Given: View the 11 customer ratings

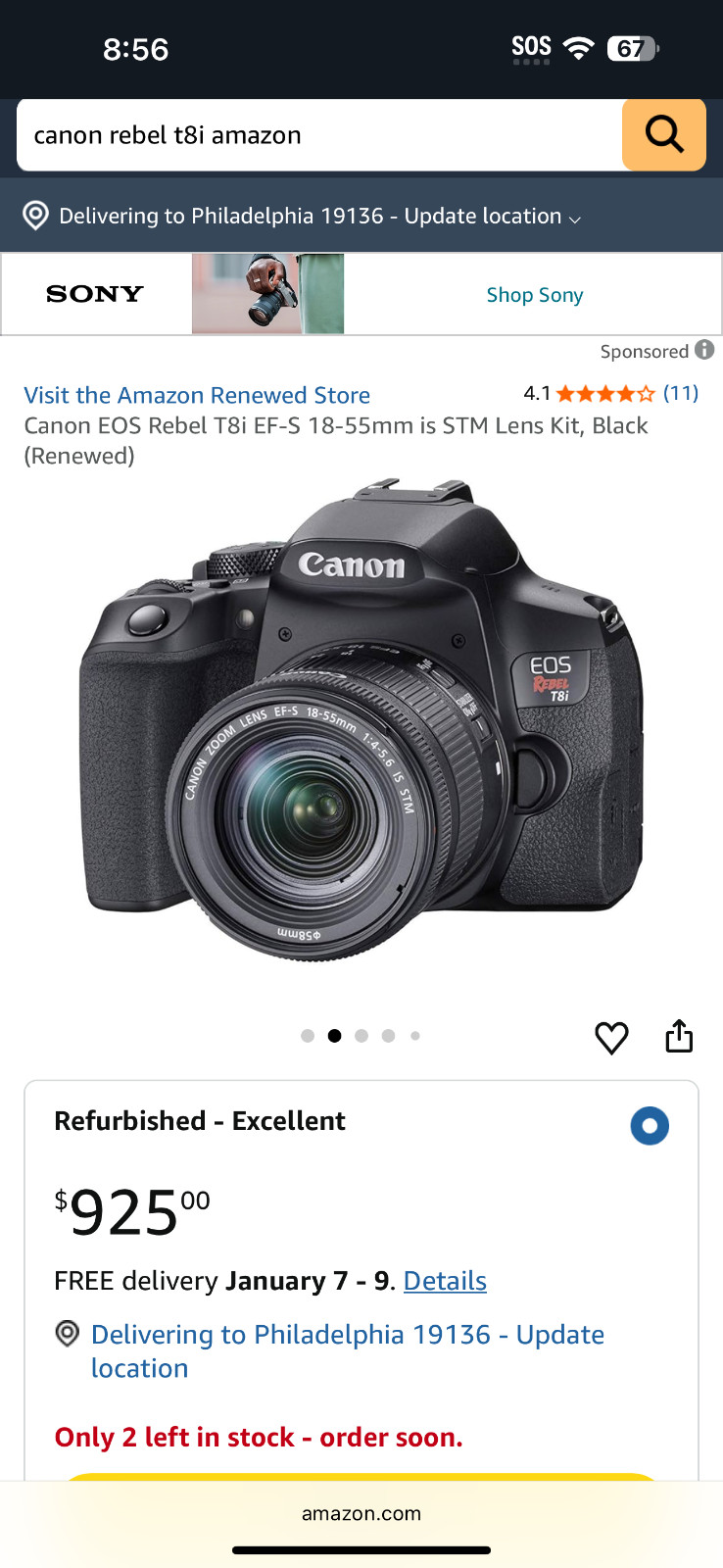Looking at the screenshot, I should coord(680,393).
